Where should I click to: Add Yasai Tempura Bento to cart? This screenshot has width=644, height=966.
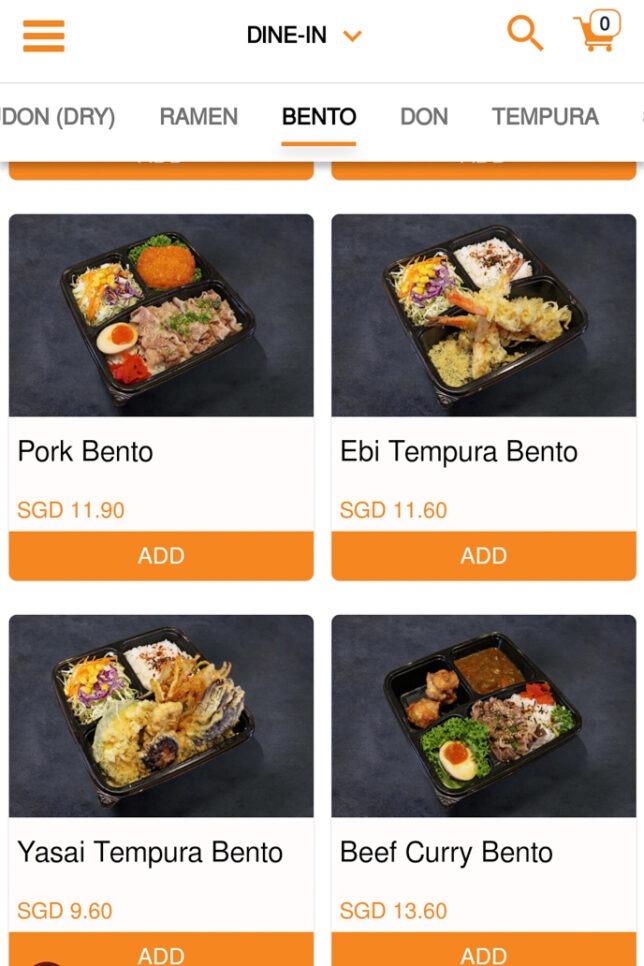click(x=161, y=952)
